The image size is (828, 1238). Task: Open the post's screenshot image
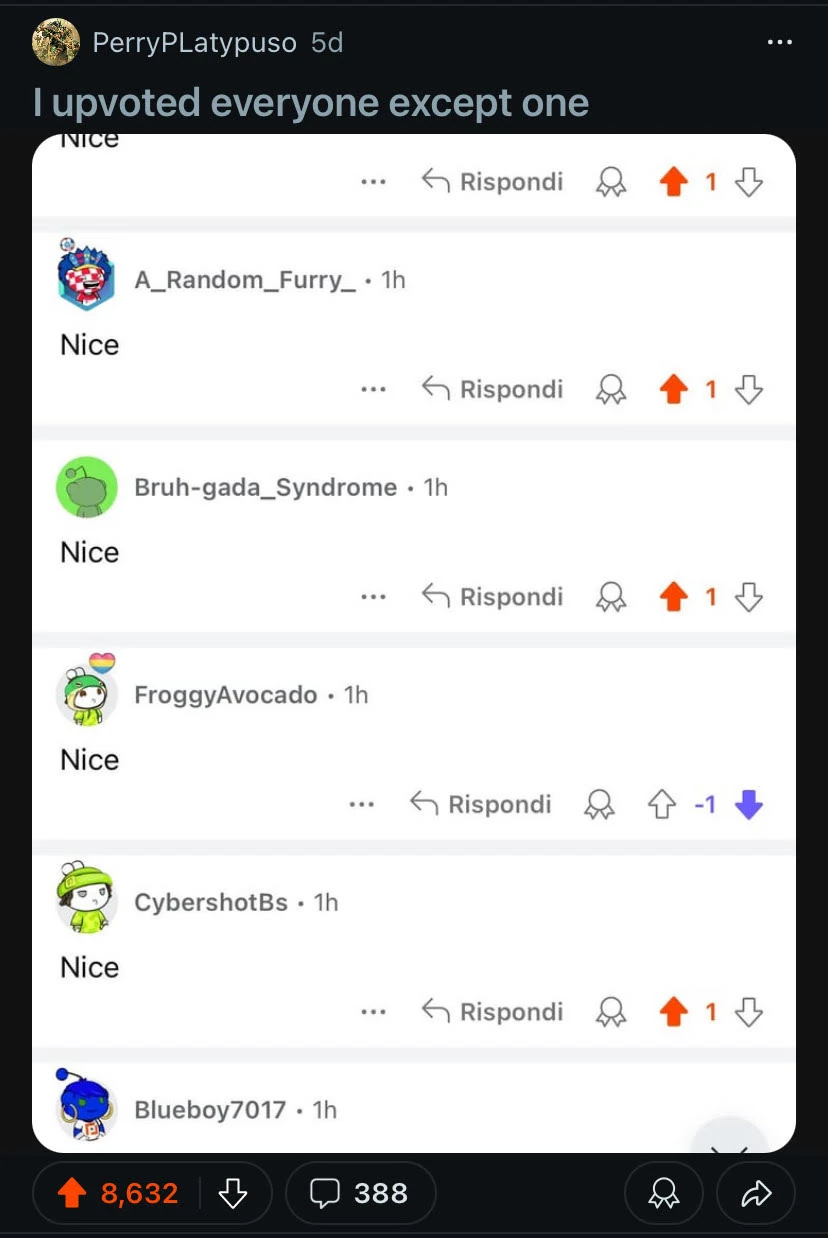(x=414, y=642)
